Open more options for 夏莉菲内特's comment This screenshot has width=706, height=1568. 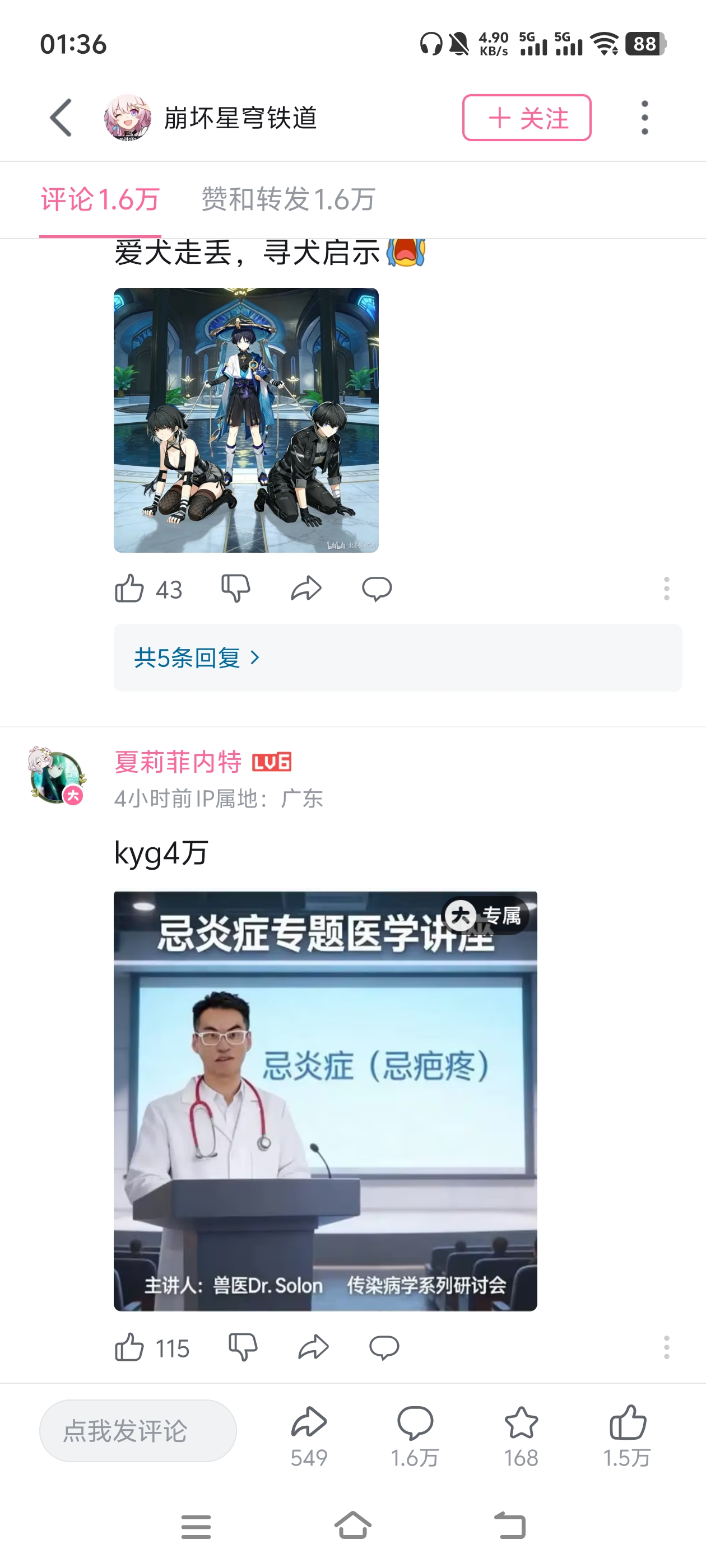point(666,1348)
